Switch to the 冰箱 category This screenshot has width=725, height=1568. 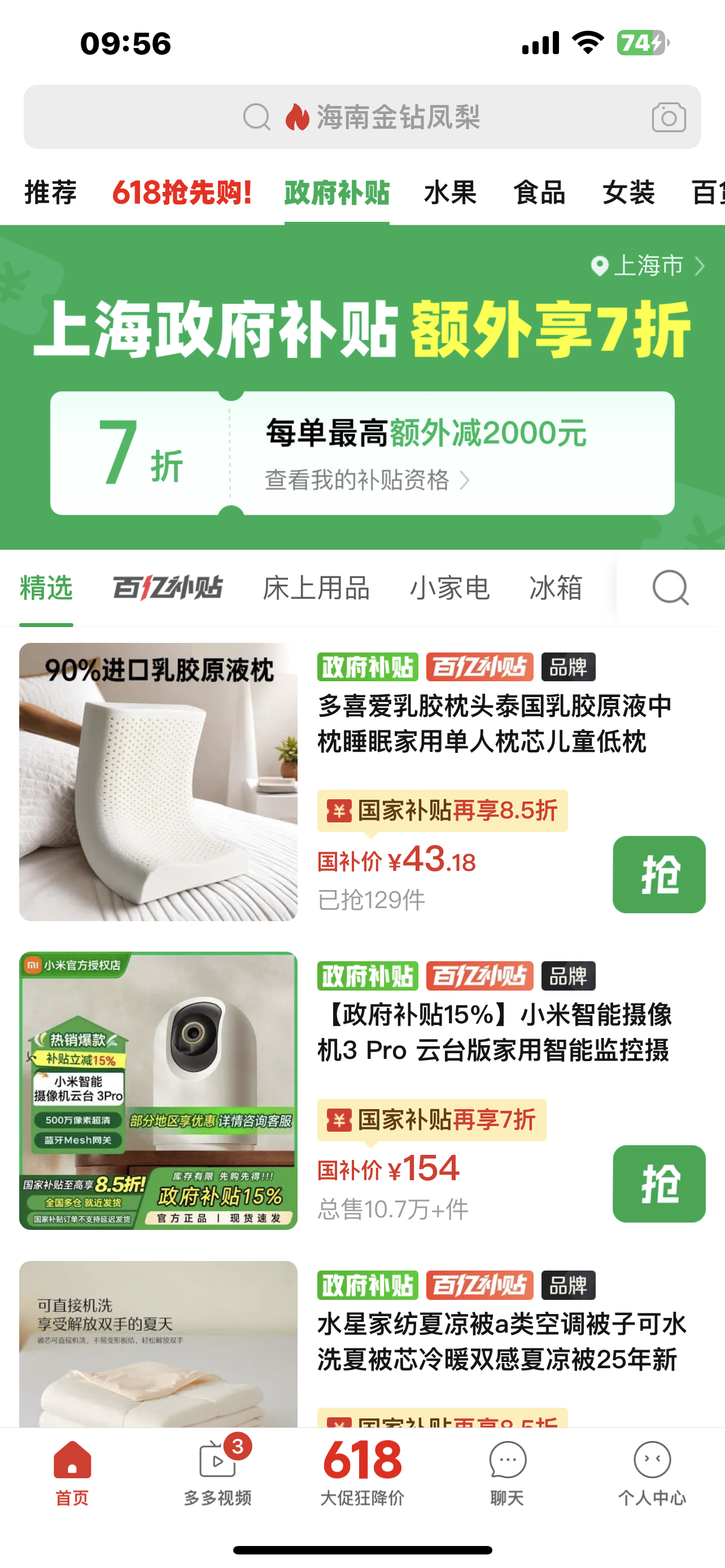[x=556, y=588]
